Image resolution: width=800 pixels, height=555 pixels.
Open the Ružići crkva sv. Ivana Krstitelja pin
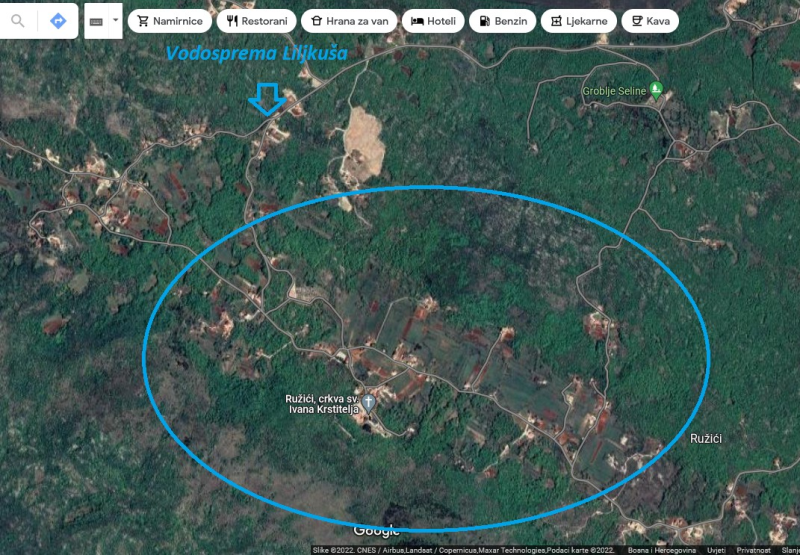(368, 403)
